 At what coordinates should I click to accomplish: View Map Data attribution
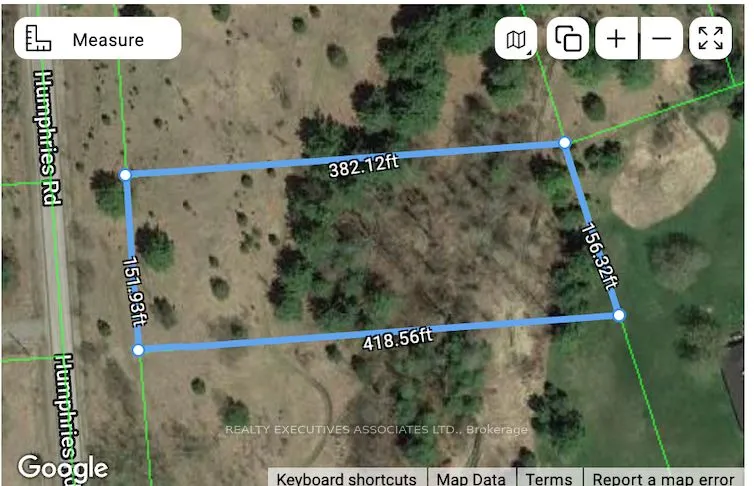[471, 478]
